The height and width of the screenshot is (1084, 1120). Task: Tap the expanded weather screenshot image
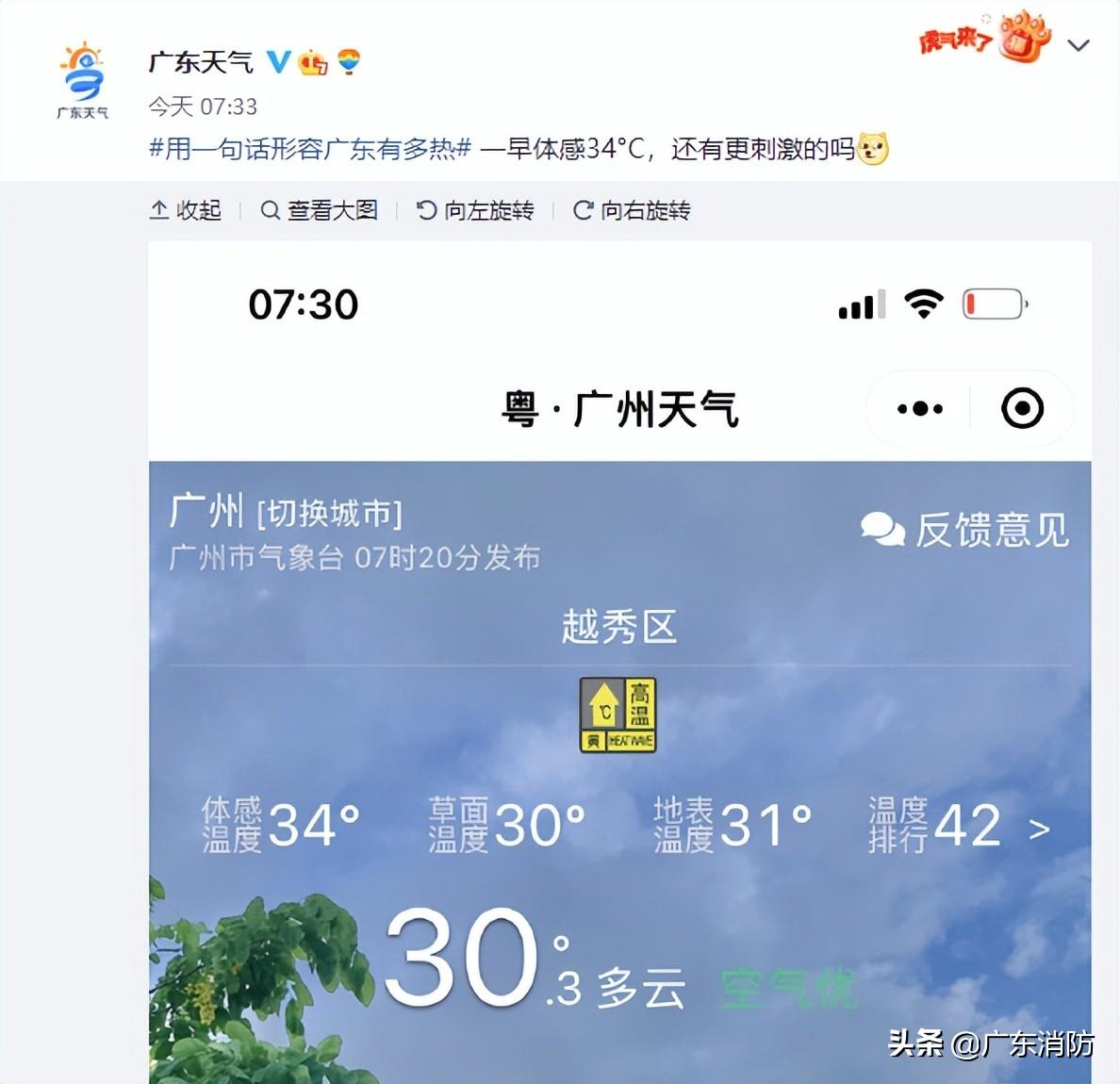point(619,660)
